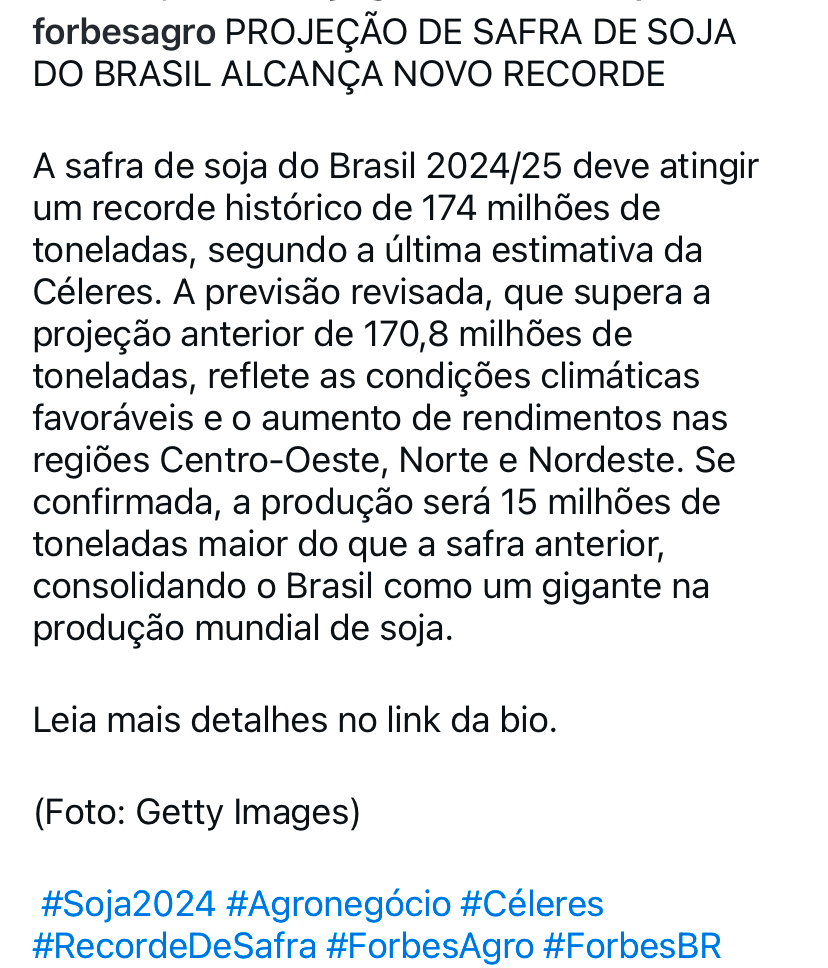Open the #RecordeDeSafra hashtag

[x=174, y=945]
